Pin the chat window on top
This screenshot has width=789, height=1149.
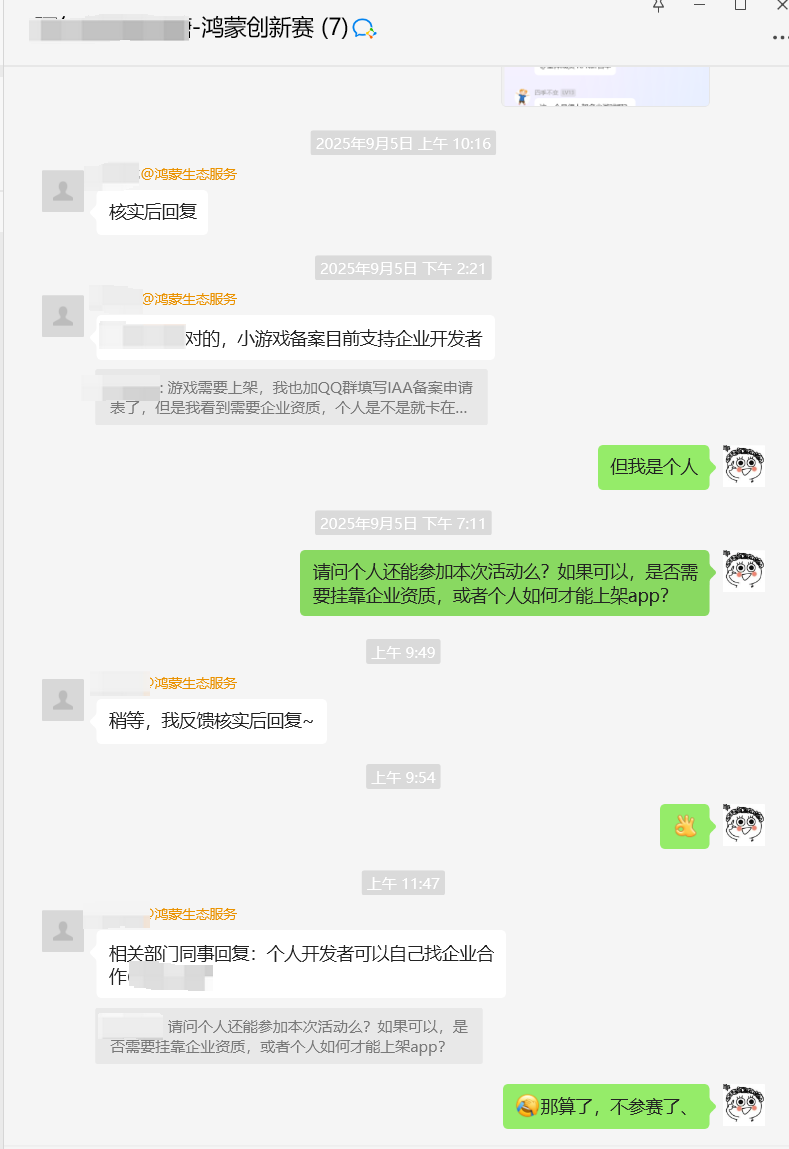(658, 5)
